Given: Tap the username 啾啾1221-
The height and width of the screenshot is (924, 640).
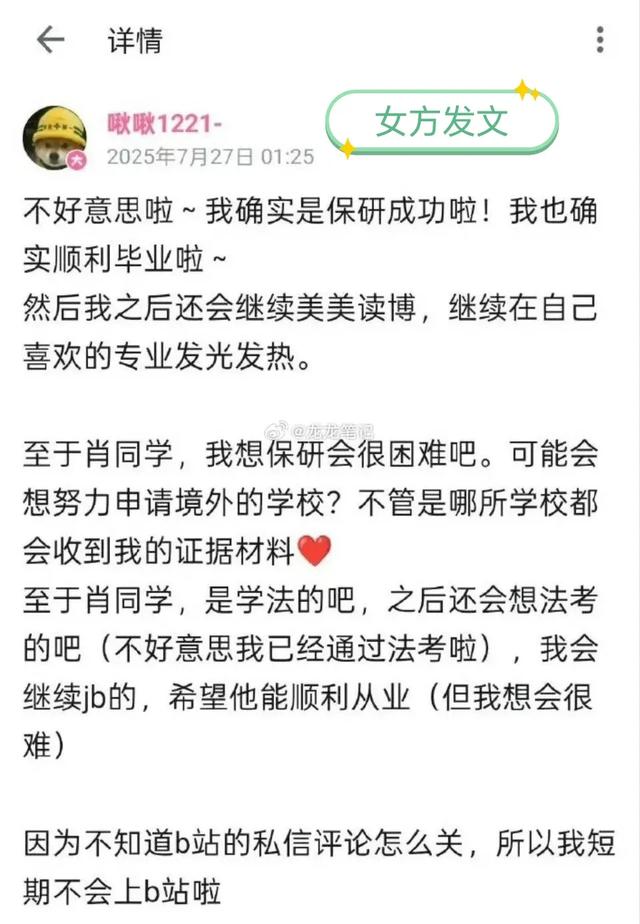Looking at the screenshot, I should (165, 123).
